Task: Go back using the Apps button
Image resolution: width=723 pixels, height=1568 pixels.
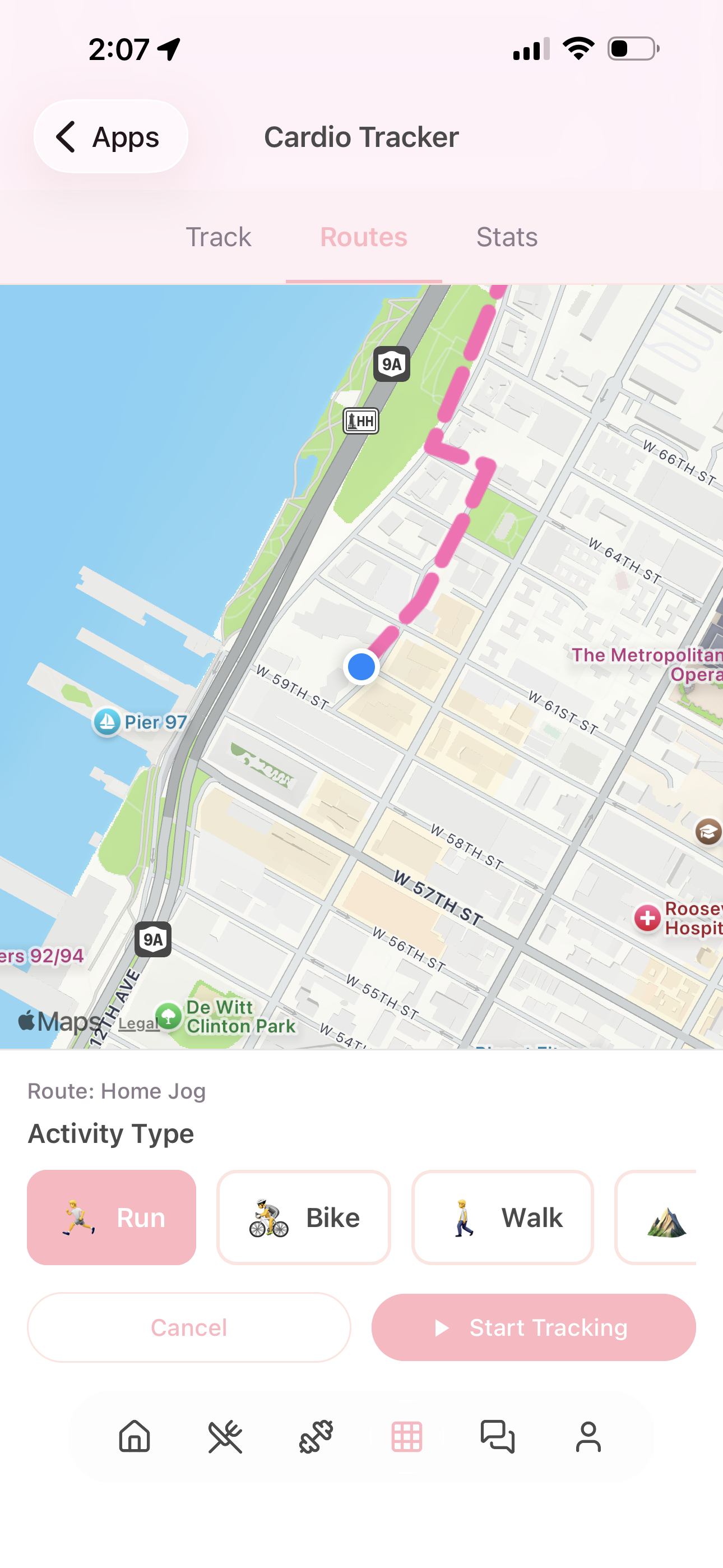Action: point(110,136)
